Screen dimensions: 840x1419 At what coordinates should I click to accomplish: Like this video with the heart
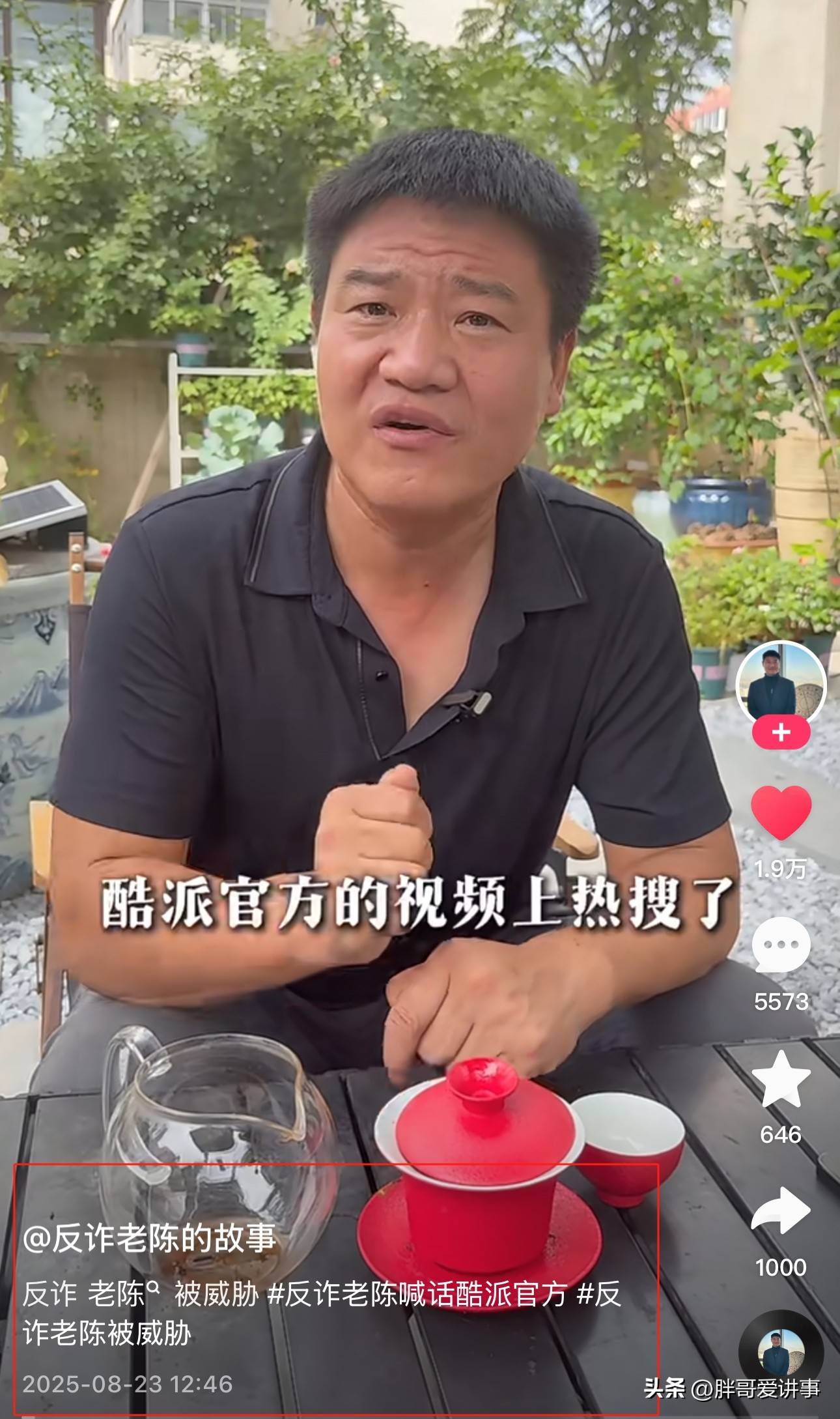click(x=781, y=812)
